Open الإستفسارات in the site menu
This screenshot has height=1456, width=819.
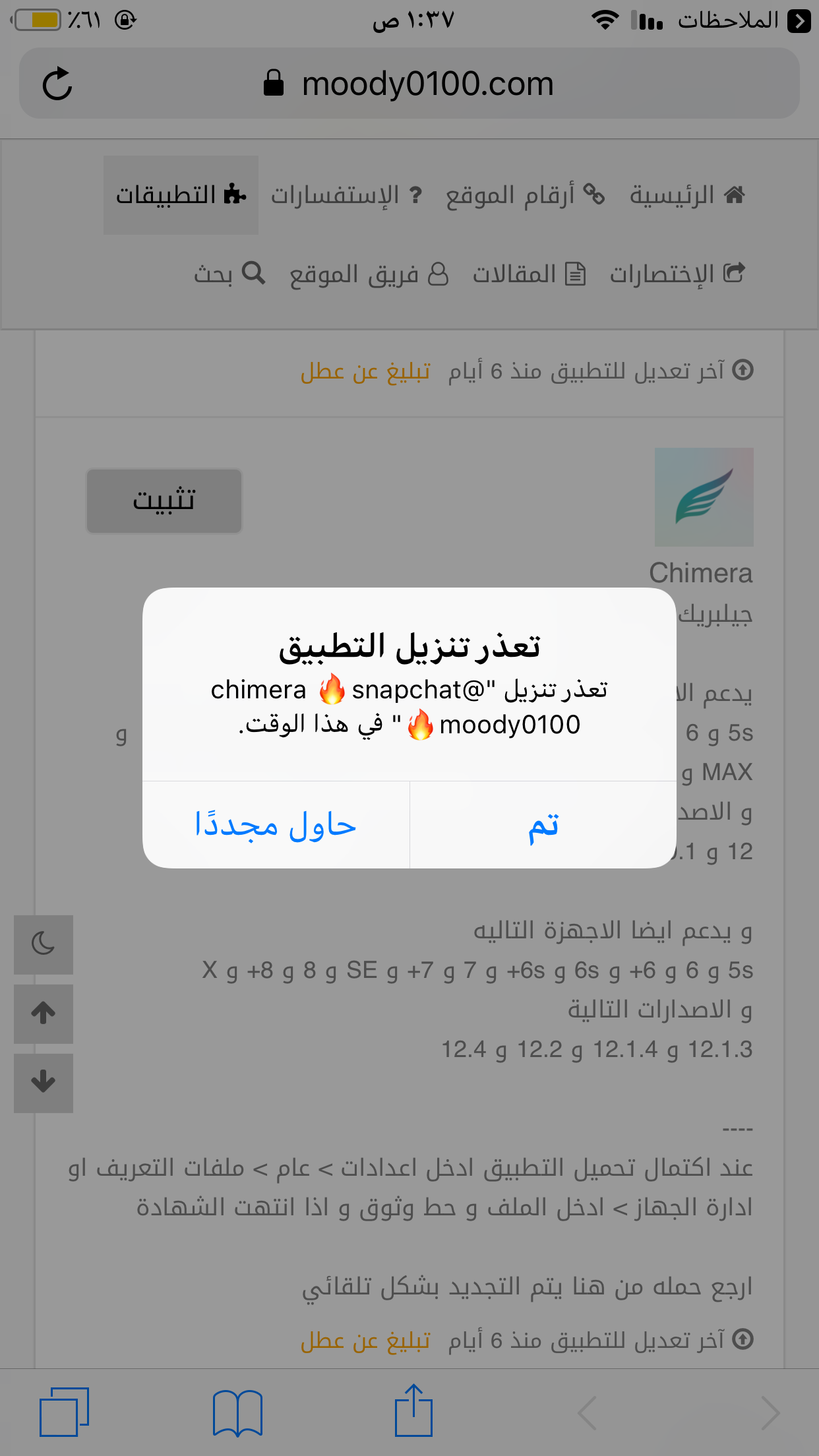[346, 195]
